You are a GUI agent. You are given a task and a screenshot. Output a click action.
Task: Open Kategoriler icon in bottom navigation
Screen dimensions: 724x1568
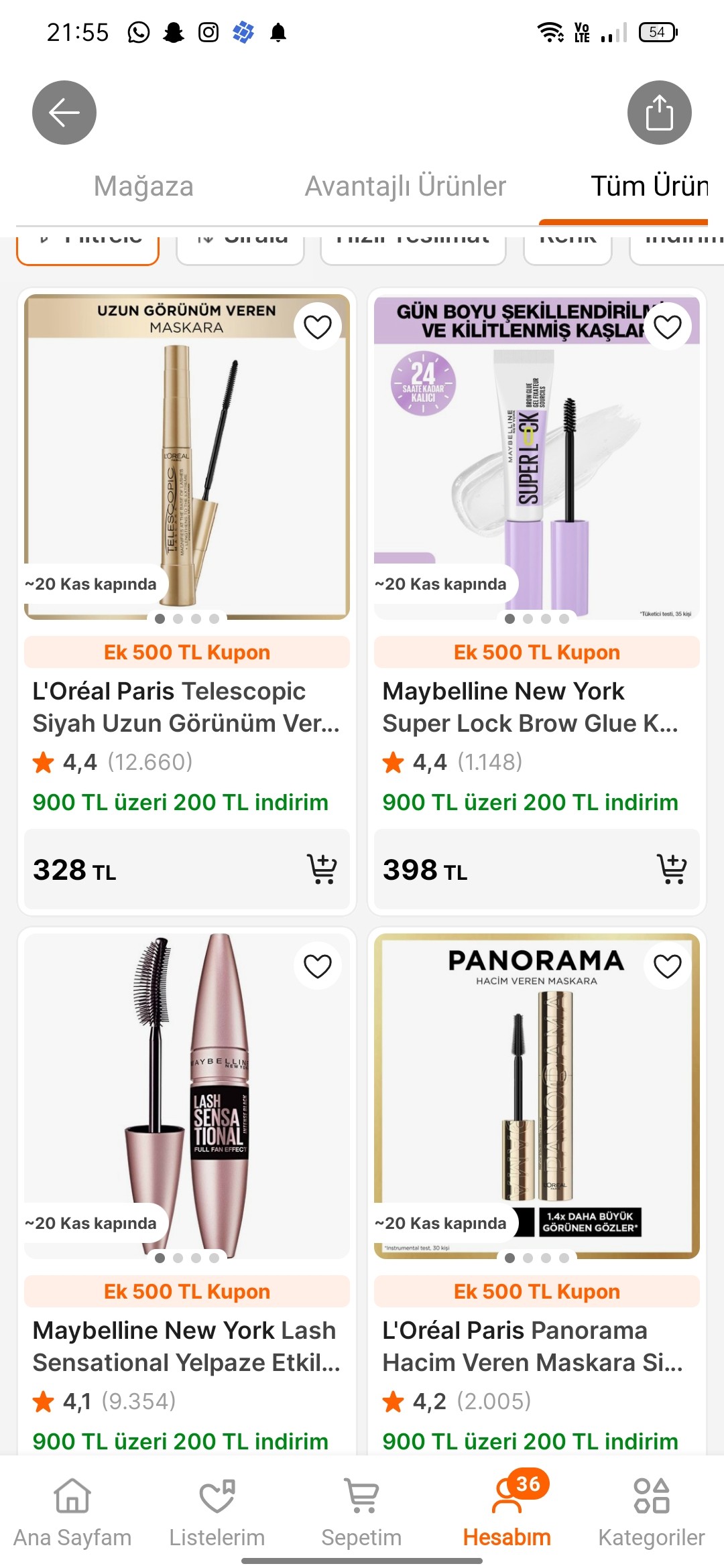651,1496
